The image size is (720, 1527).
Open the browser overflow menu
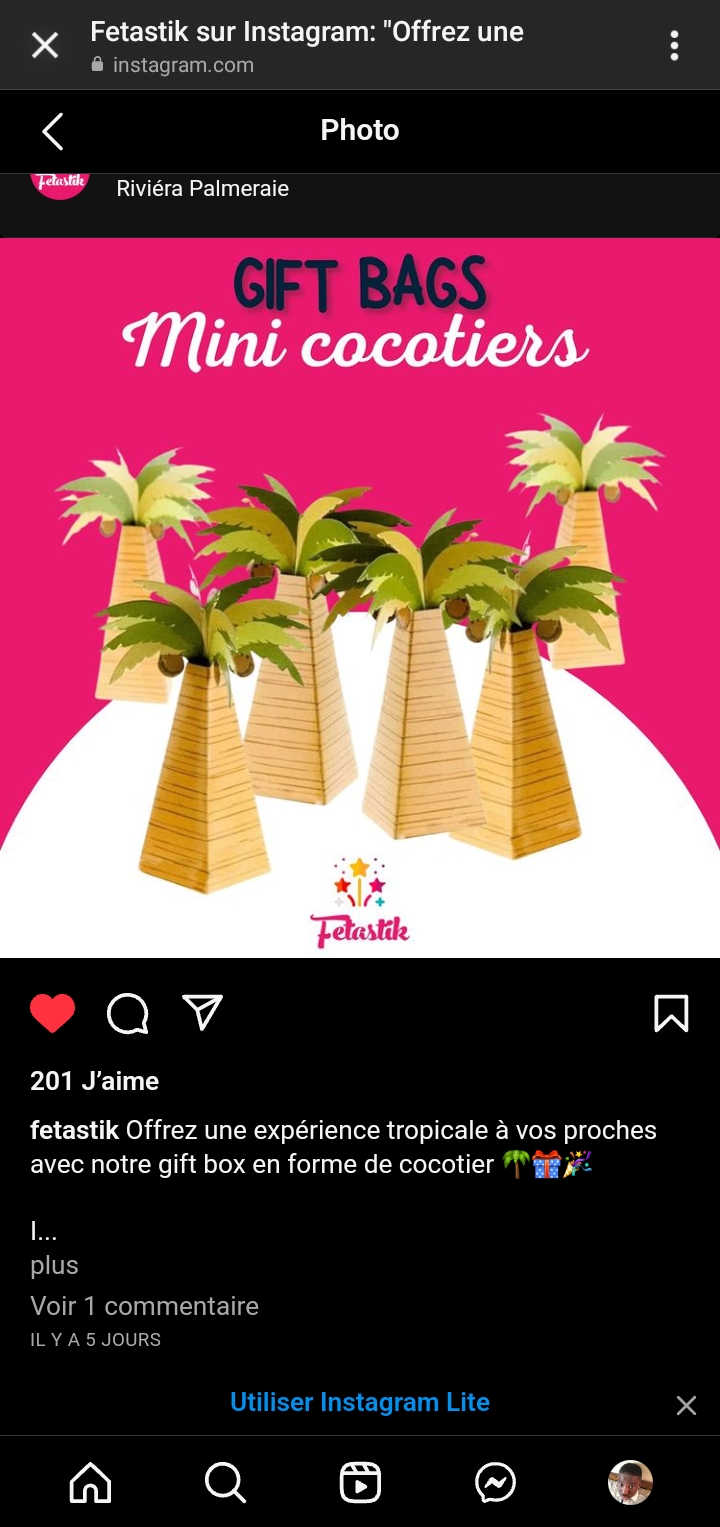click(675, 45)
